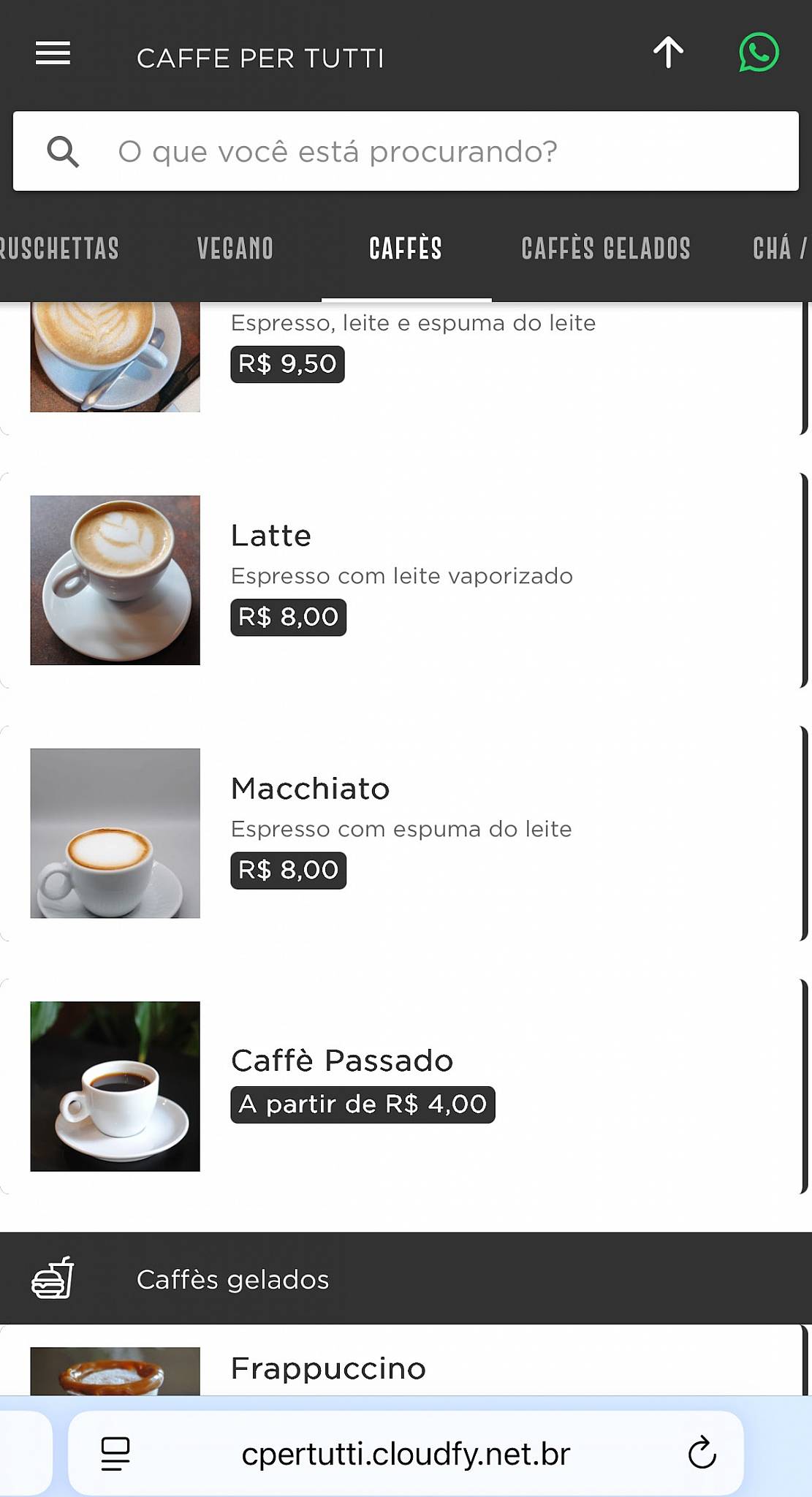Screen dimensions: 812x1497
Task: Click the food-and-drink icon beside Caffès gelados
Action: tap(51, 1278)
